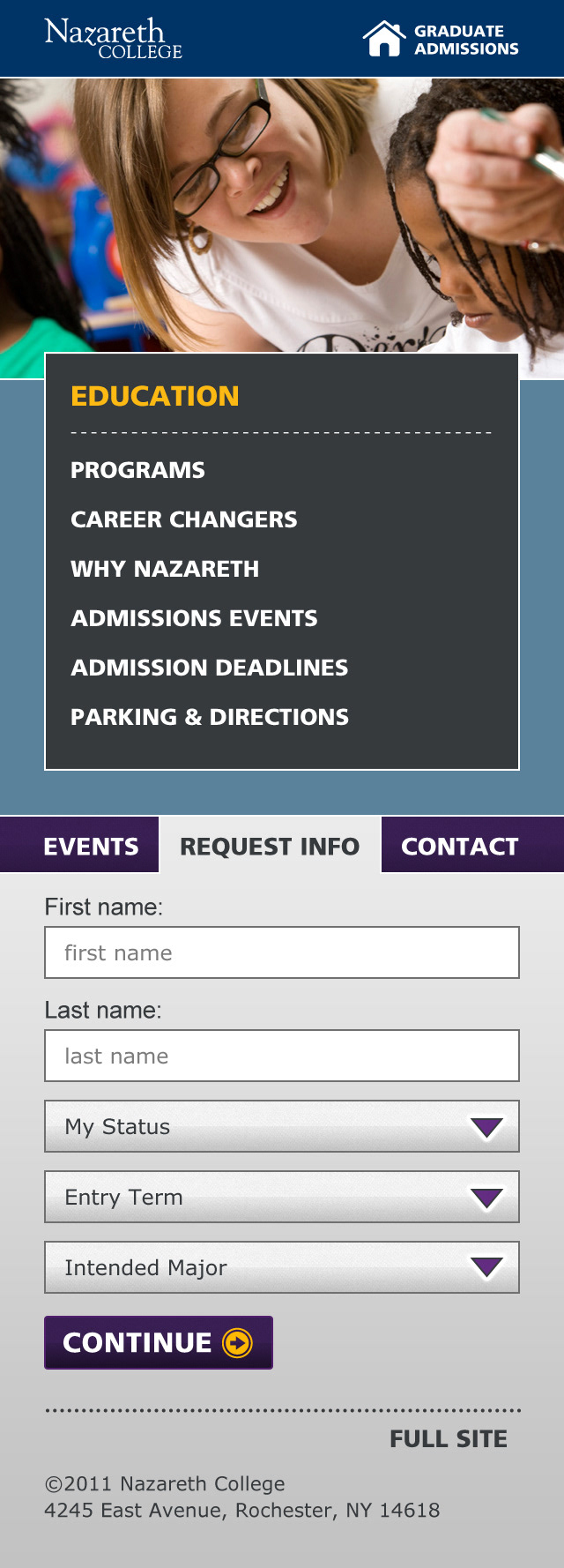Expand the My Status dropdown
Image resolution: width=564 pixels, height=1568 pixels.
282,1126
